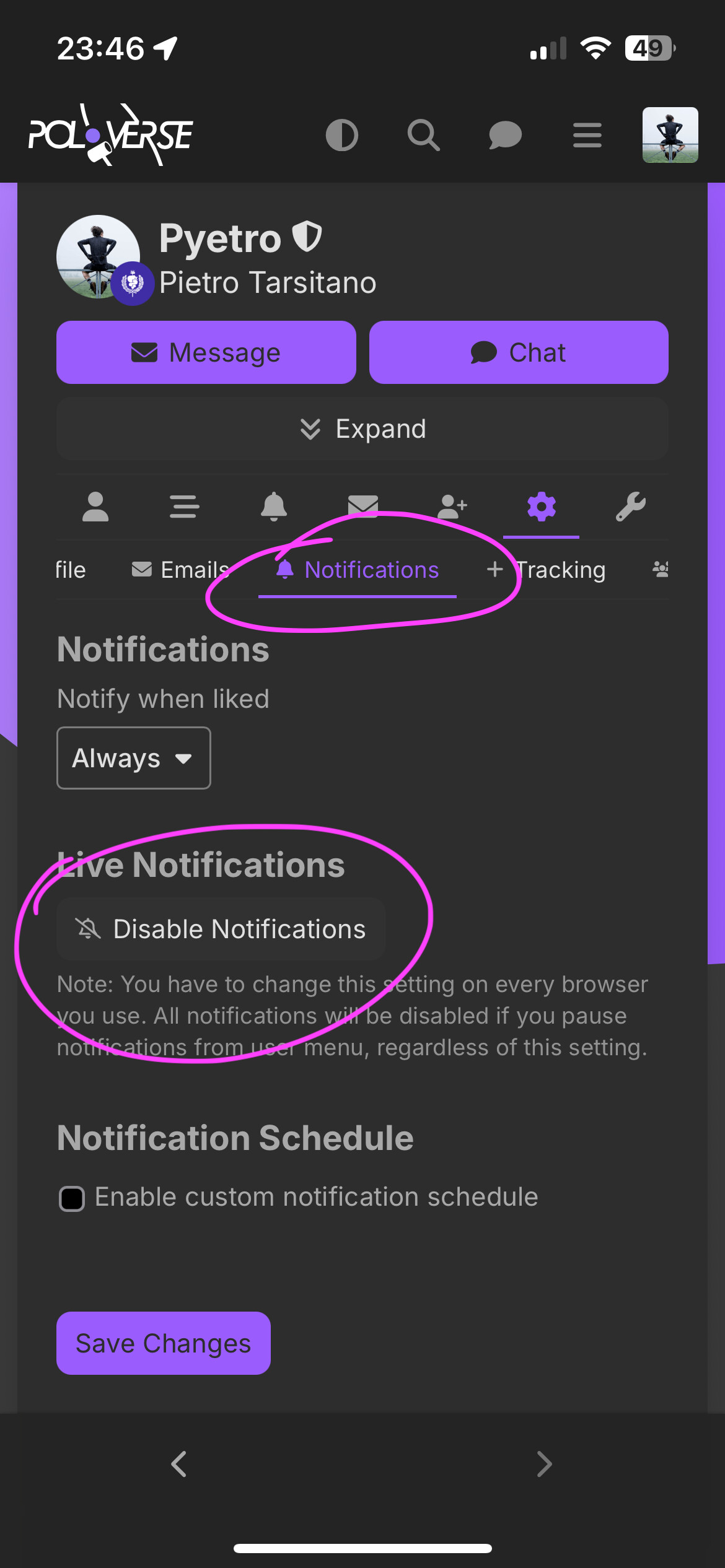The width and height of the screenshot is (725, 1568).
Task: Start a Chat with Pyetro
Action: (x=519, y=352)
